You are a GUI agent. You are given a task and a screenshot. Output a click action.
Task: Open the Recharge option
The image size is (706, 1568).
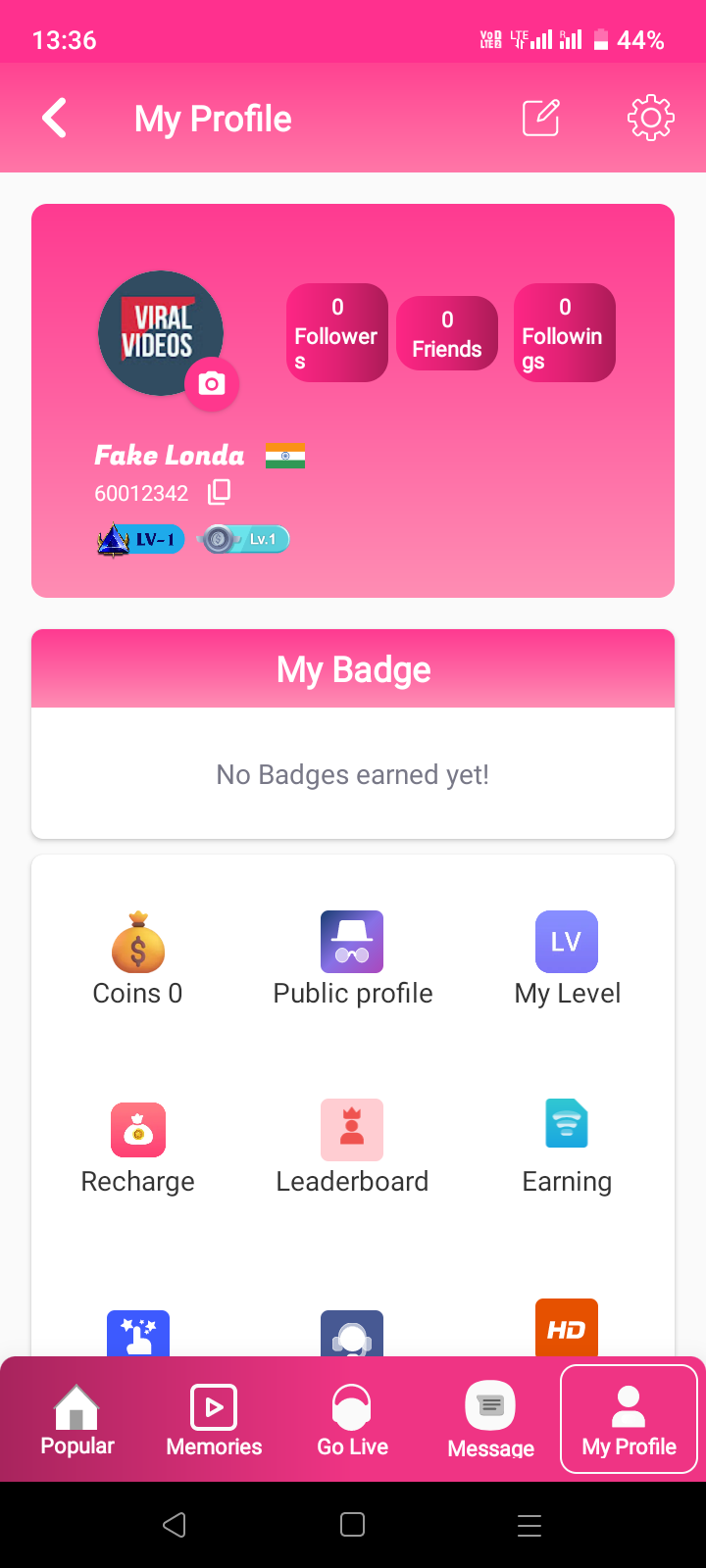pyautogui.click(x=137, y=1149)
